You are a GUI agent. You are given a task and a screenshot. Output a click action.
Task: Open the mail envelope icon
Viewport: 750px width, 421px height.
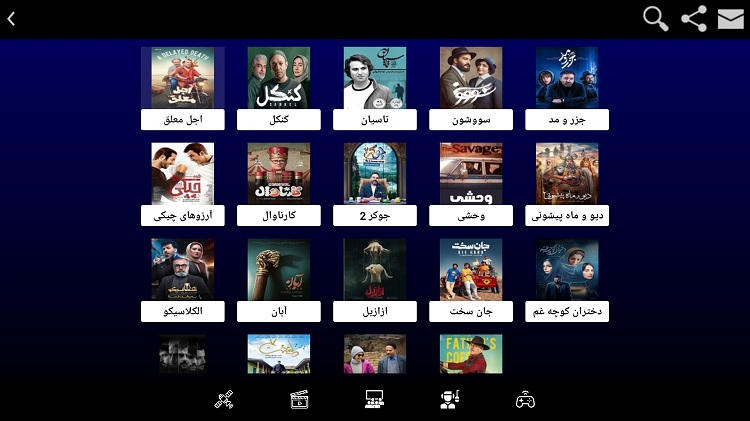[730, 18]
